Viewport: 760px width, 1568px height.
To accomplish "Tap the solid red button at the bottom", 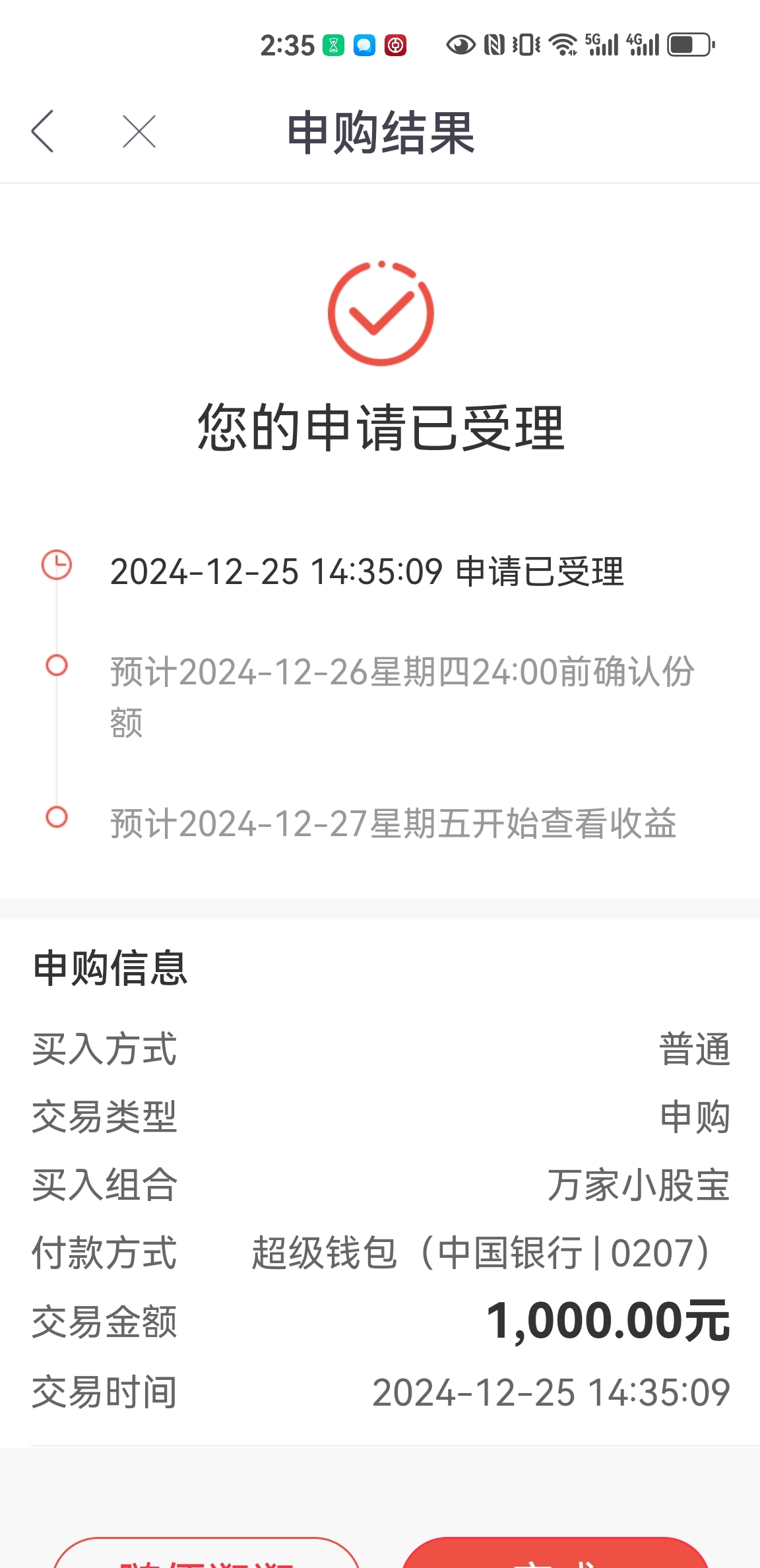I will pyautogui.click(x=555, y=1552).
